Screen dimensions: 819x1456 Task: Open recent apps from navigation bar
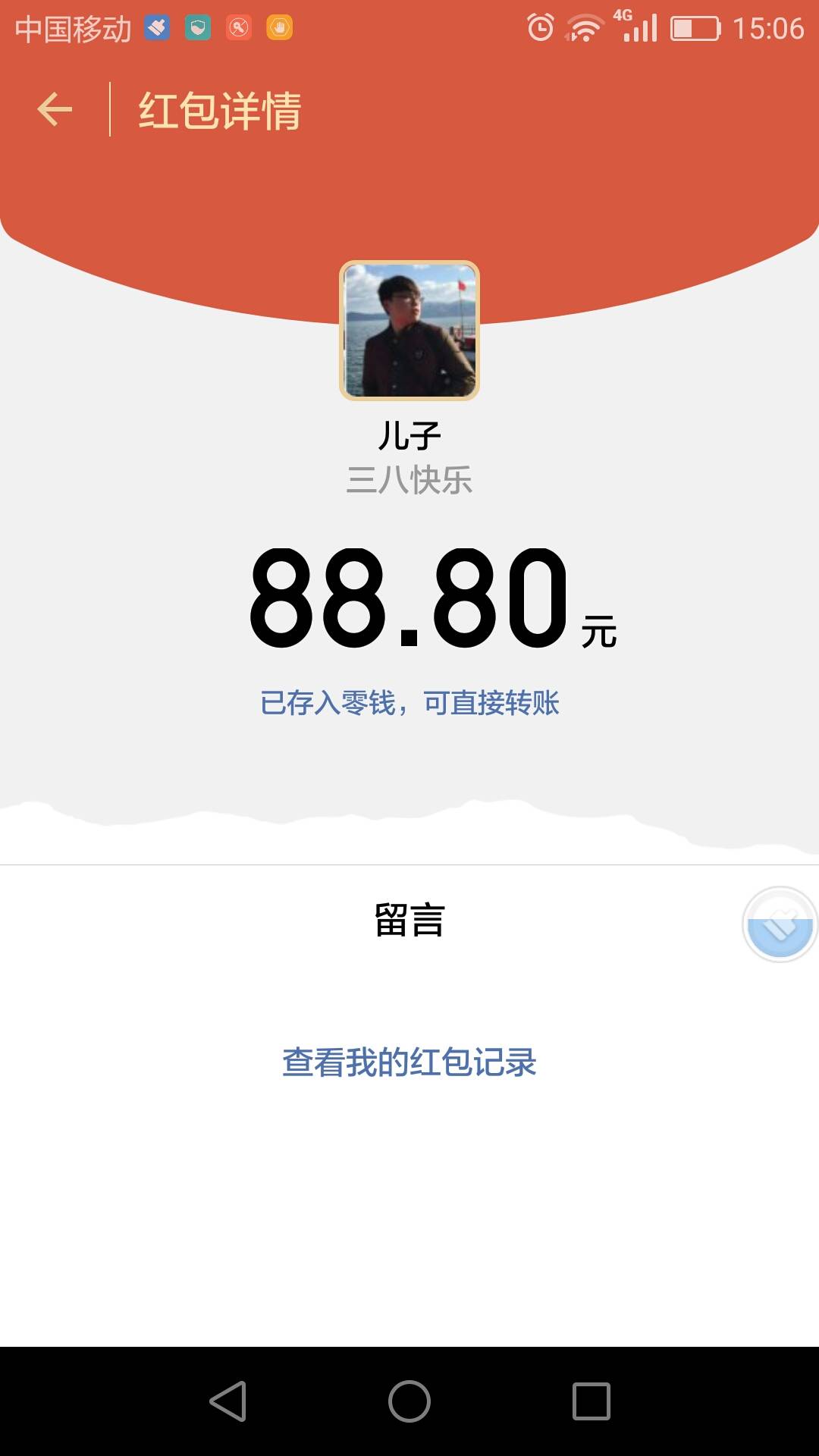click(x=591, y=1401)
